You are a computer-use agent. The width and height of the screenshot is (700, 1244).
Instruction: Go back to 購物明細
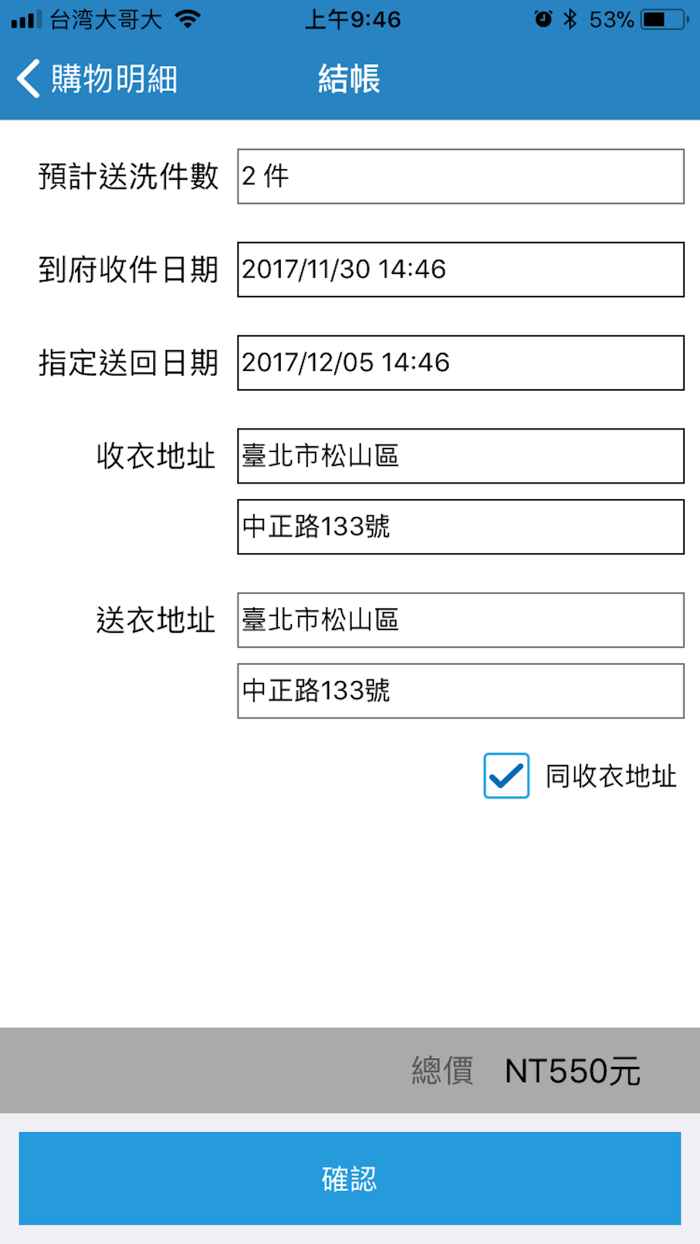[x=97, y=78]
